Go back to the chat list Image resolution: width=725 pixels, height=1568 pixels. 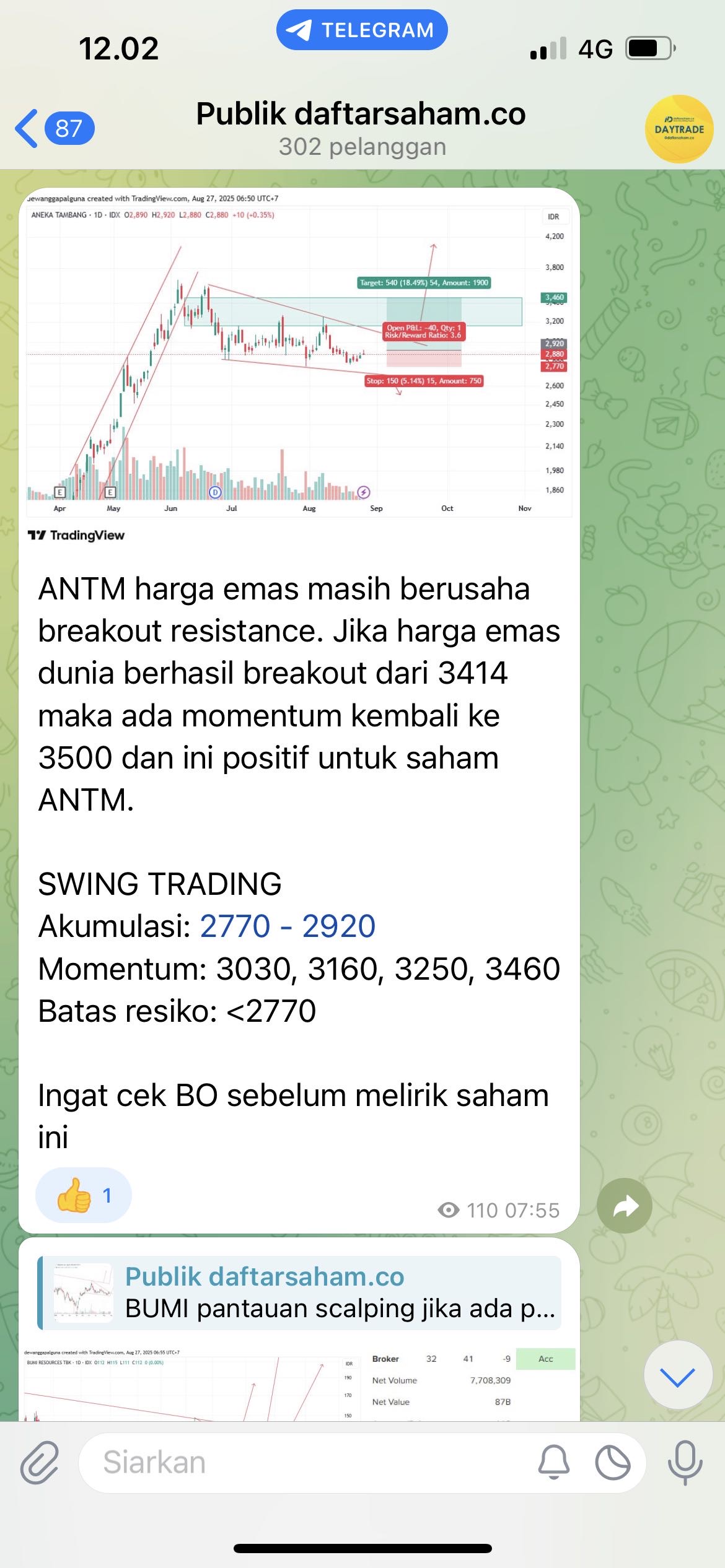(53, 129)
